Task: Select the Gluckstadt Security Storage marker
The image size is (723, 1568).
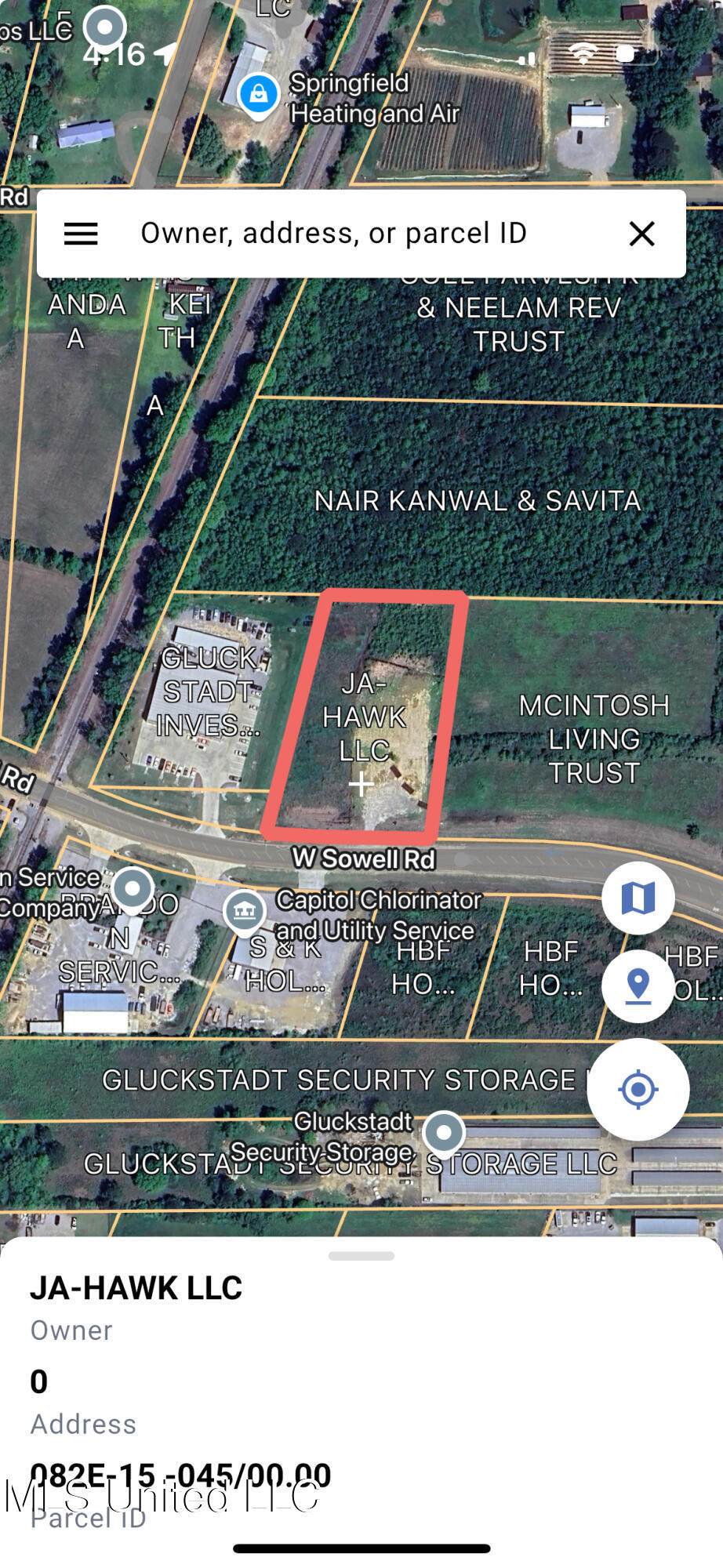Action: (444, 1134)
